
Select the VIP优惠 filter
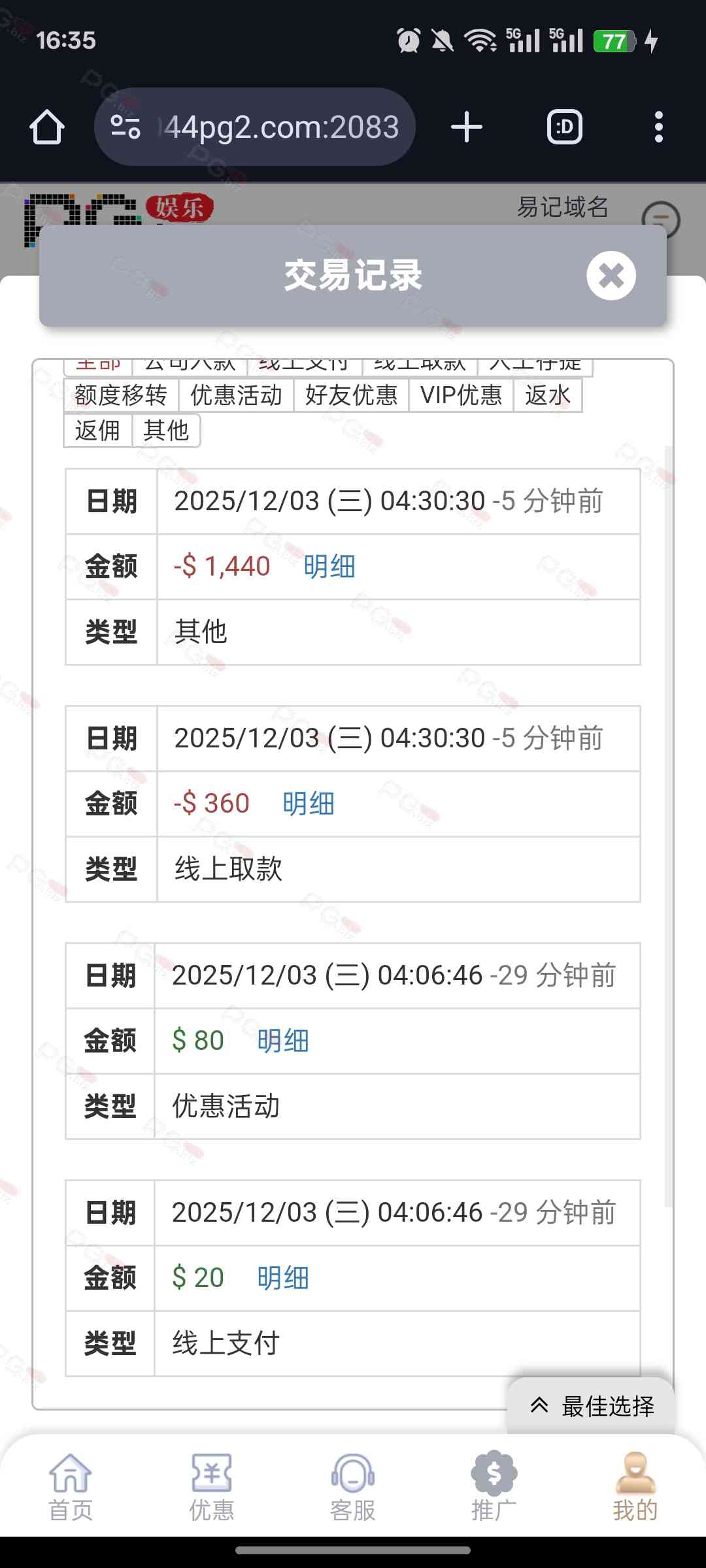[461, 395]
